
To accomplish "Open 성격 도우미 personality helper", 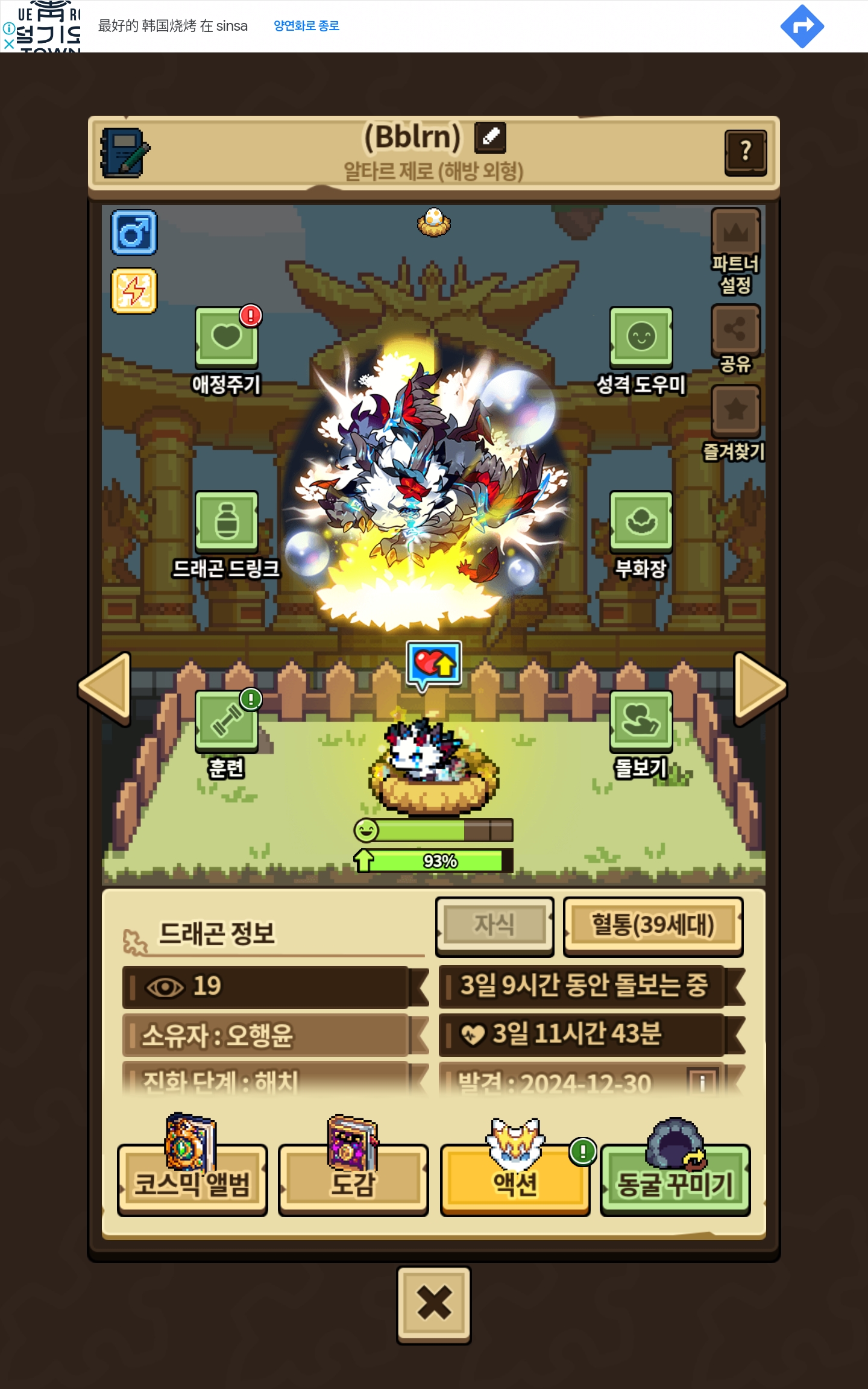I will click(641, 338).
